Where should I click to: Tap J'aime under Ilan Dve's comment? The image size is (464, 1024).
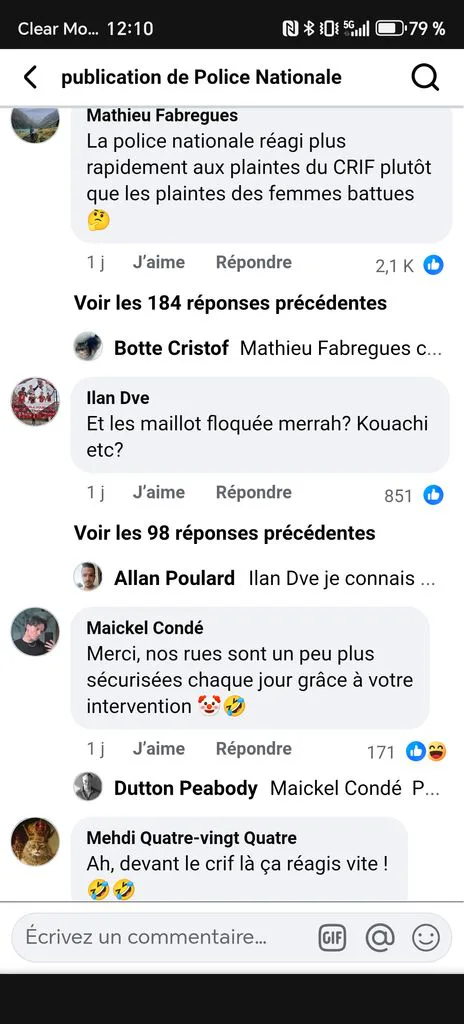159,492
